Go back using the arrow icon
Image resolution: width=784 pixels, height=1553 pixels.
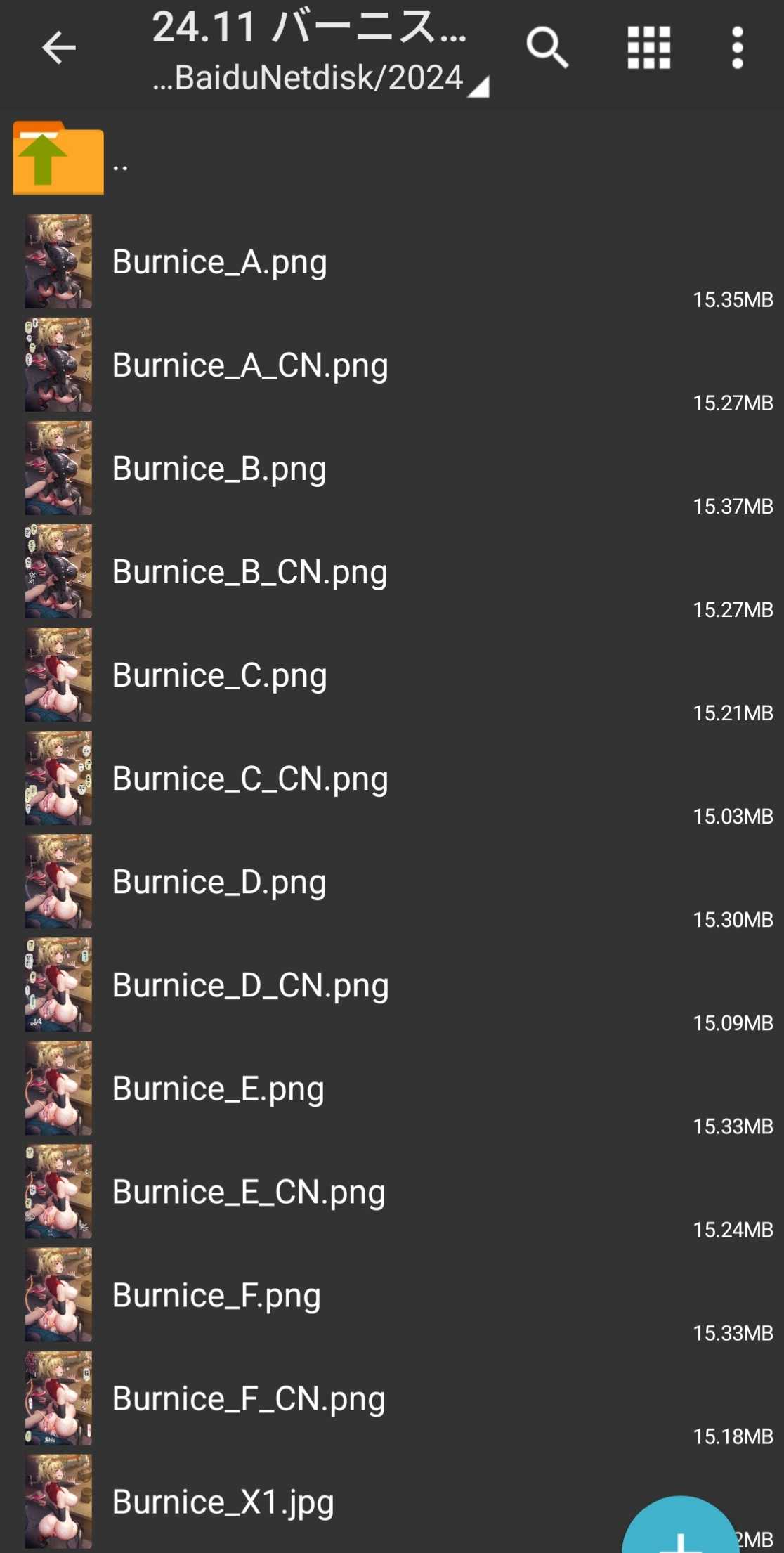coord(59,48)
